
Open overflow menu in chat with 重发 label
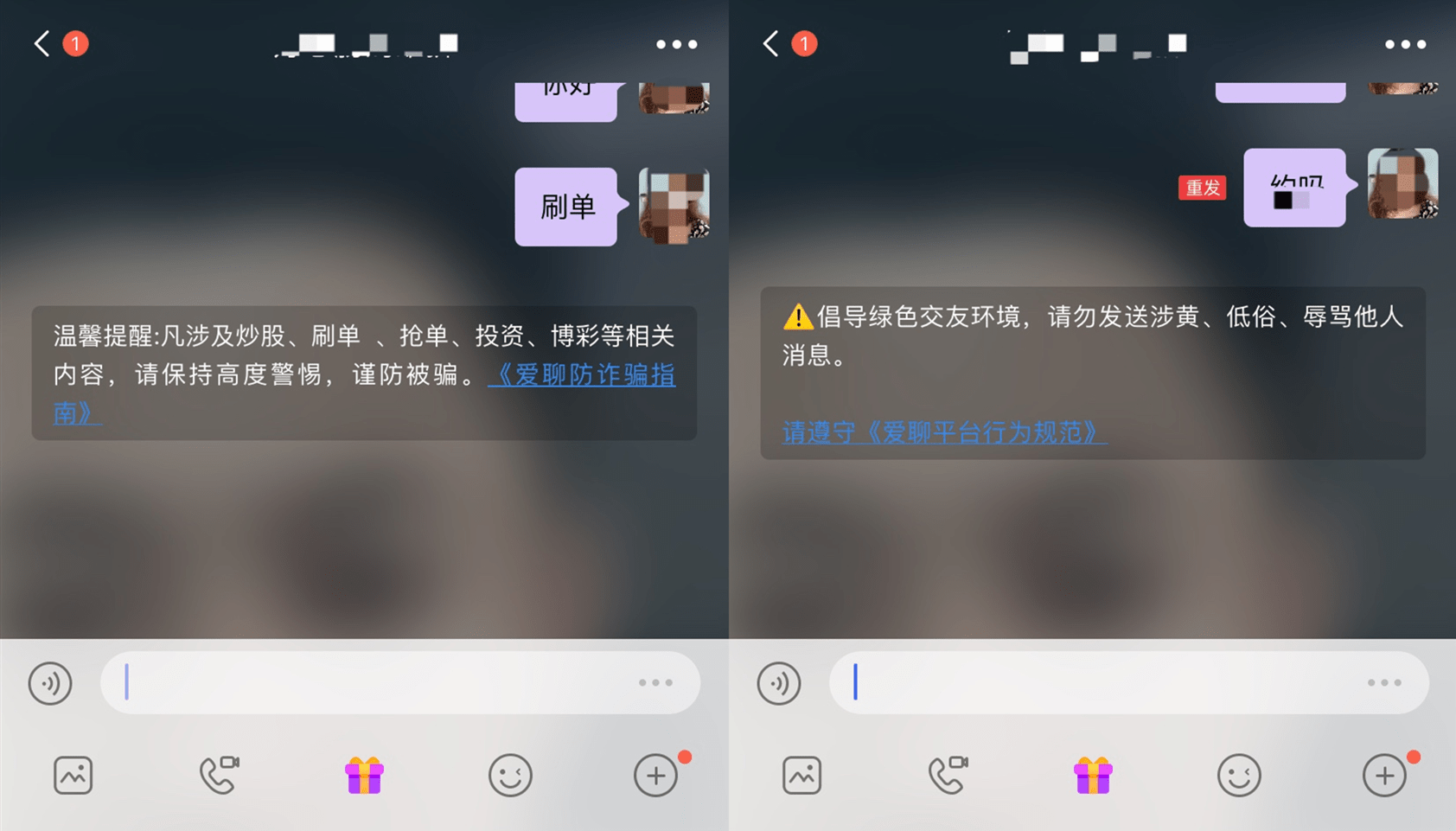click(1405, 44)
